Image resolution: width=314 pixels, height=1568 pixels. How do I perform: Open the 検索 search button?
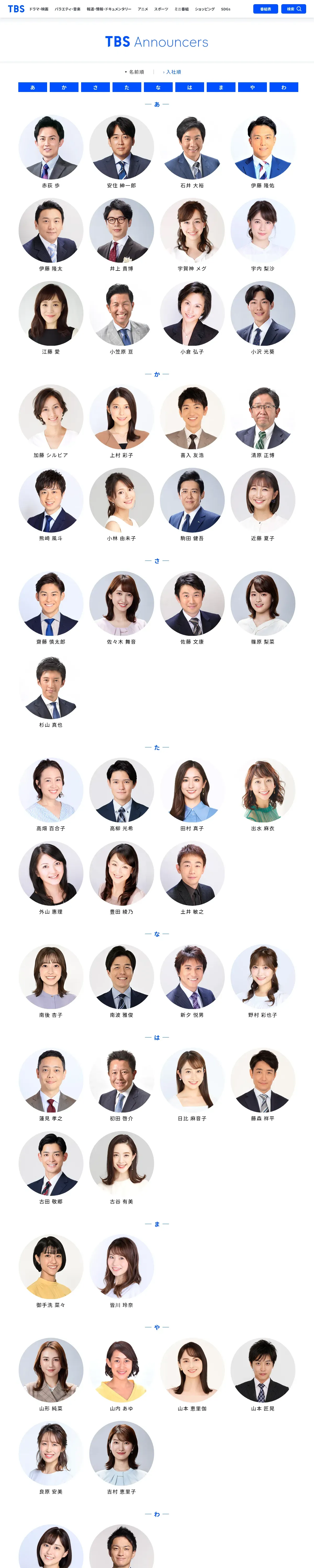point(293,9)
